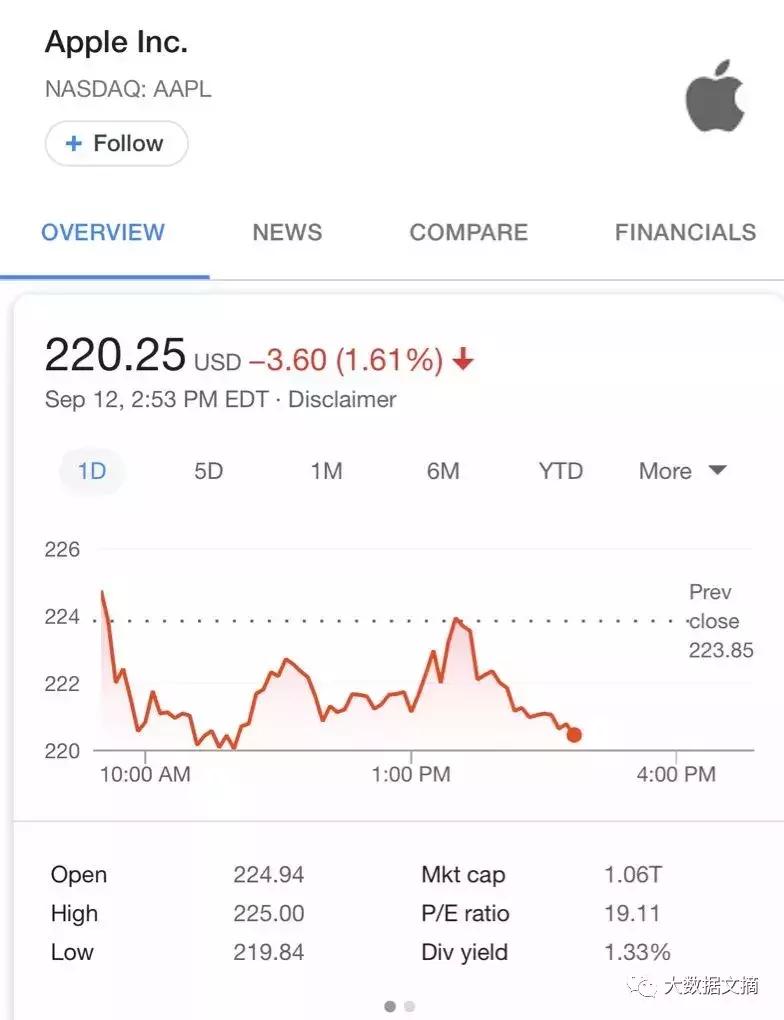Enable the YTD chart view
This screenshot has width=784, height=1020.
560,471
